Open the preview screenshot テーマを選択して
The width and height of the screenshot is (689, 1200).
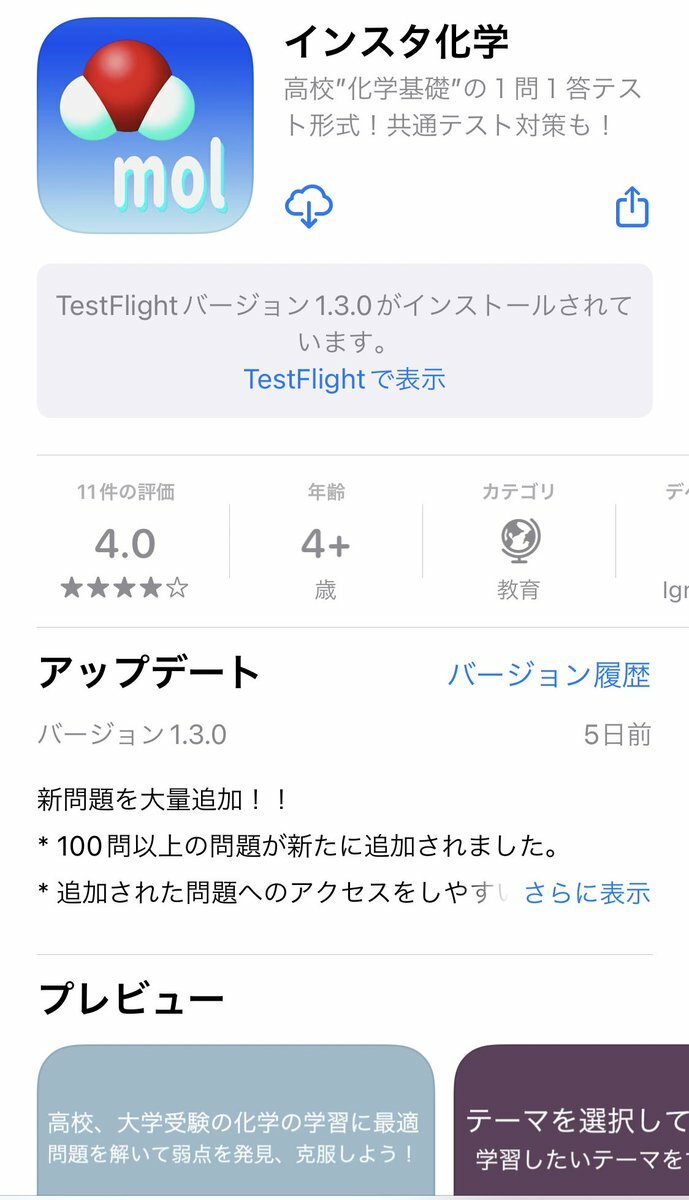(572, 1120)
